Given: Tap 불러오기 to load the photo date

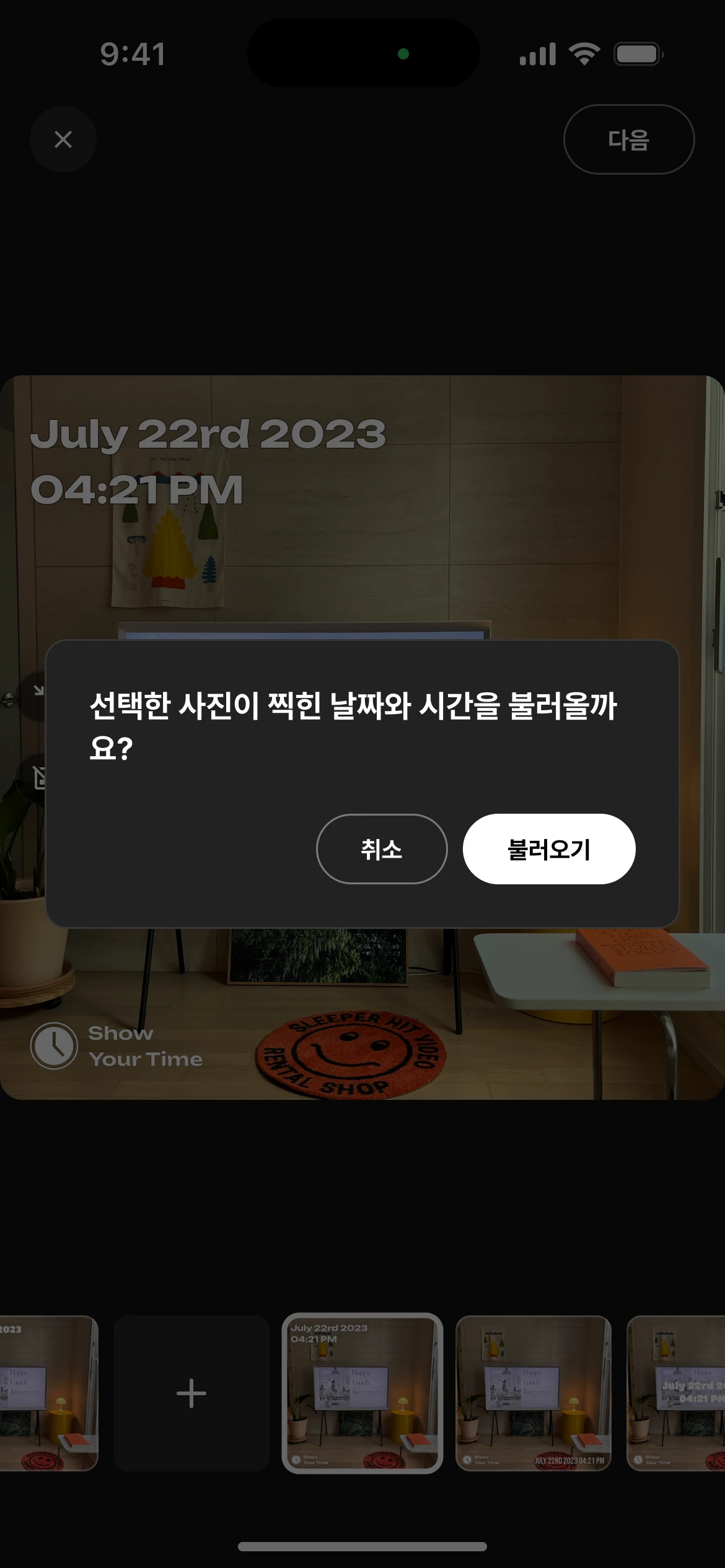Looking at the screenshot, I should tap(548, 849).
